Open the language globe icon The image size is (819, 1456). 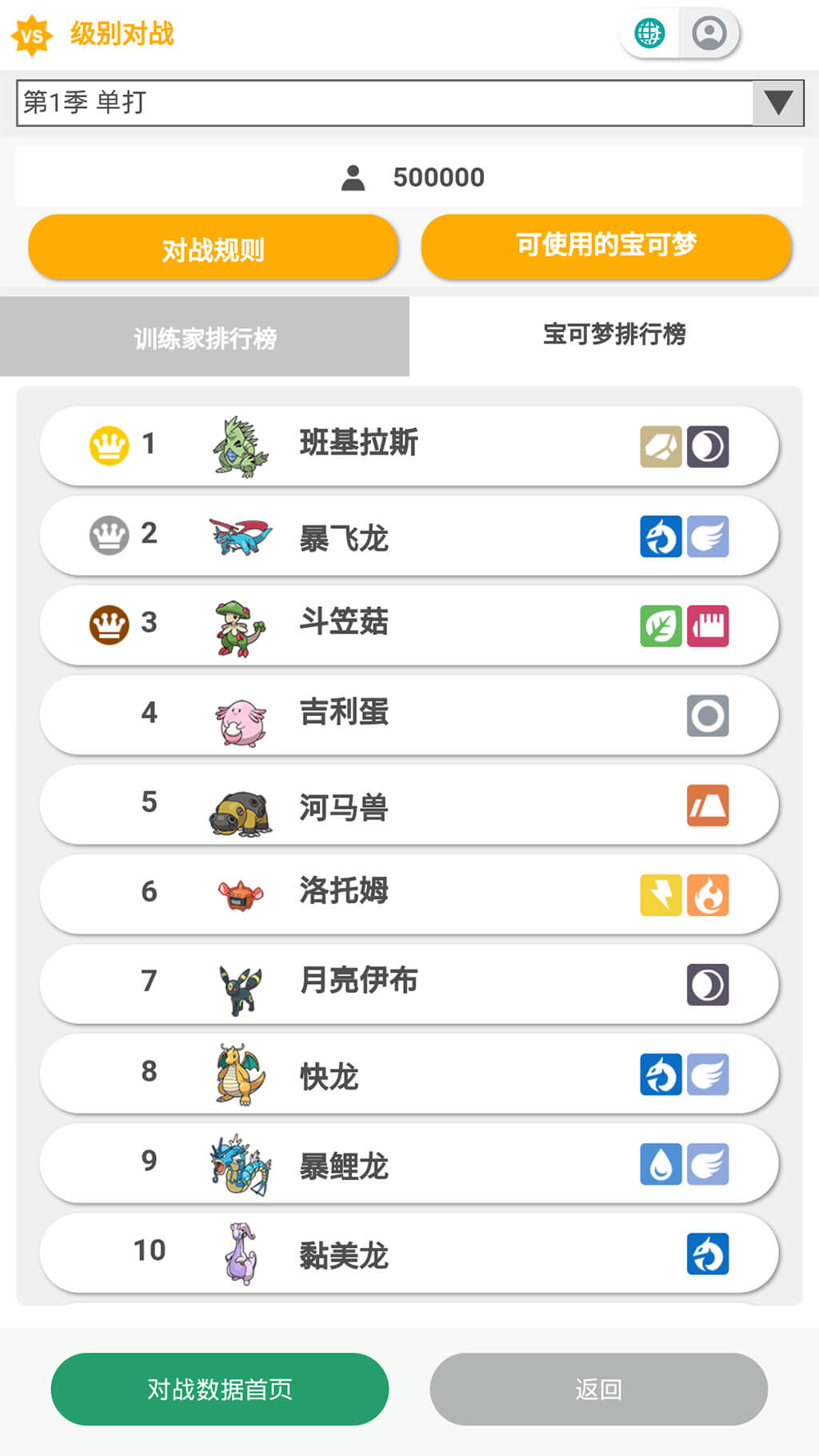pyautogui.click(x=649, y=34)
